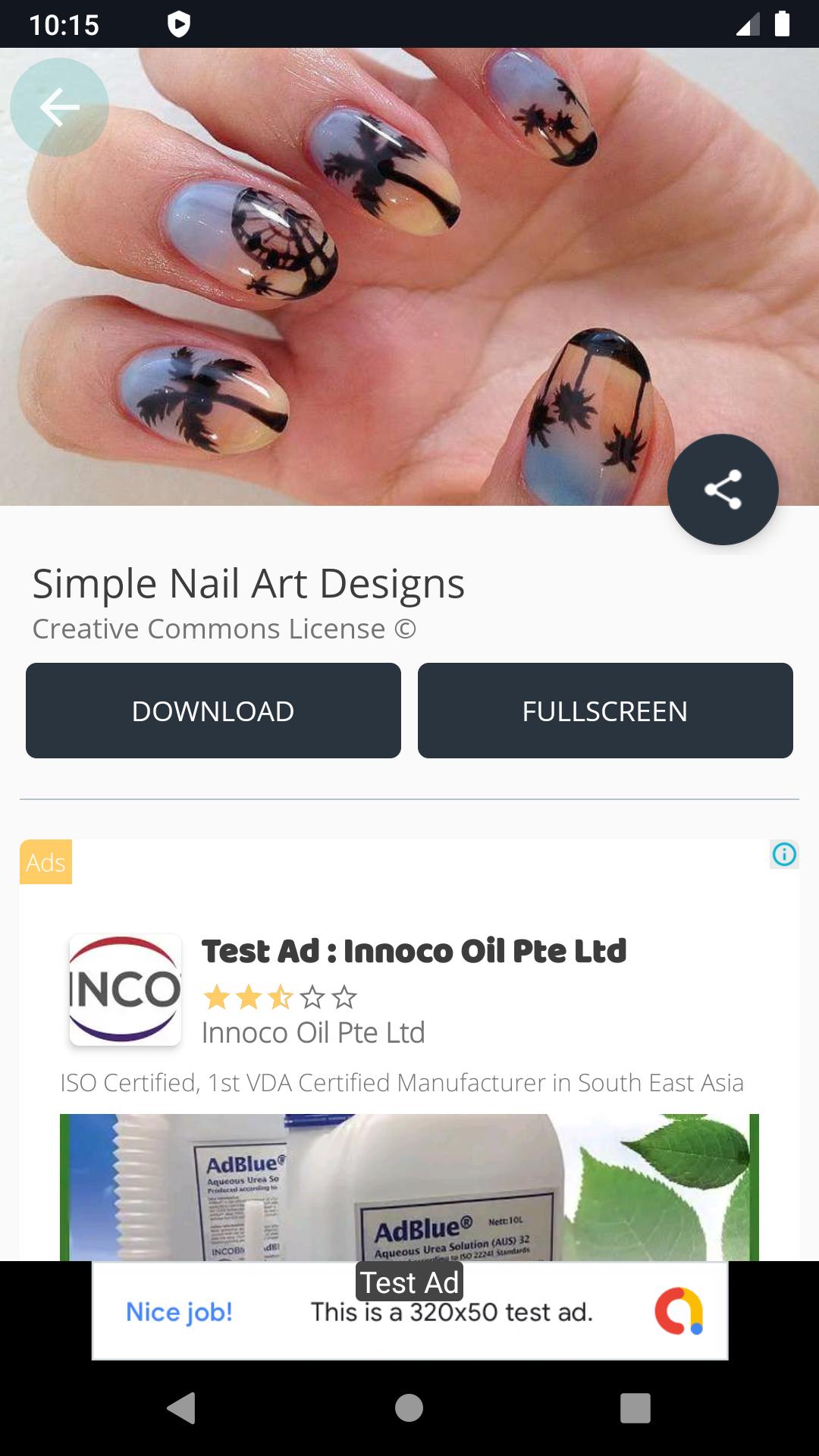Open the 320x50 test ad banner
The height and width of the screenshot is (1456, 819).
409,1311
